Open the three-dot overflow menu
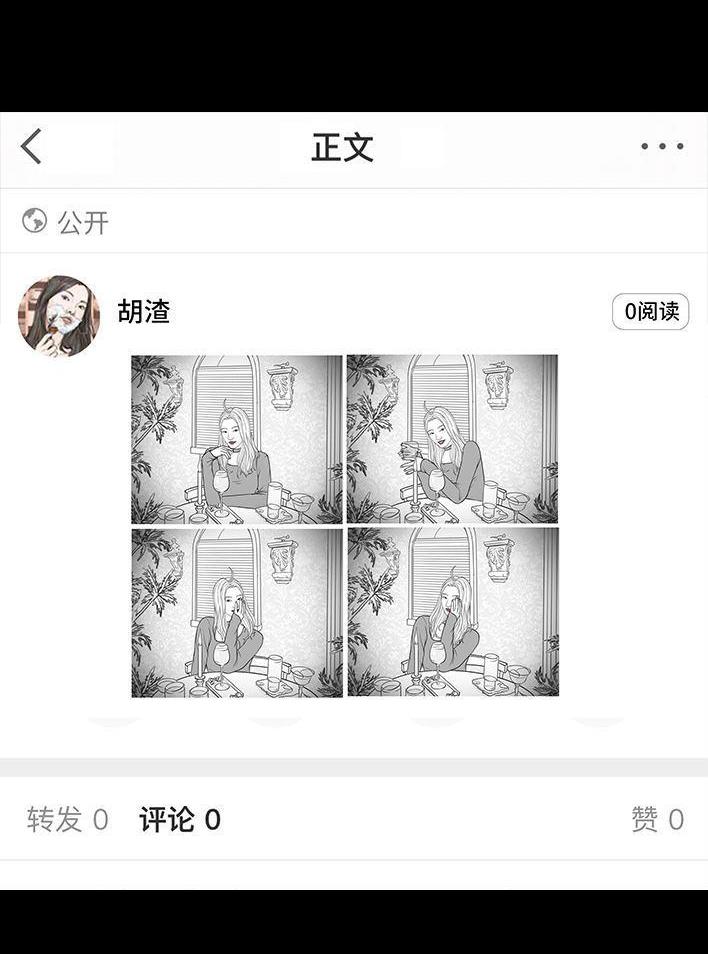Viewport: 708px width, 954px height. click(662, 147)
